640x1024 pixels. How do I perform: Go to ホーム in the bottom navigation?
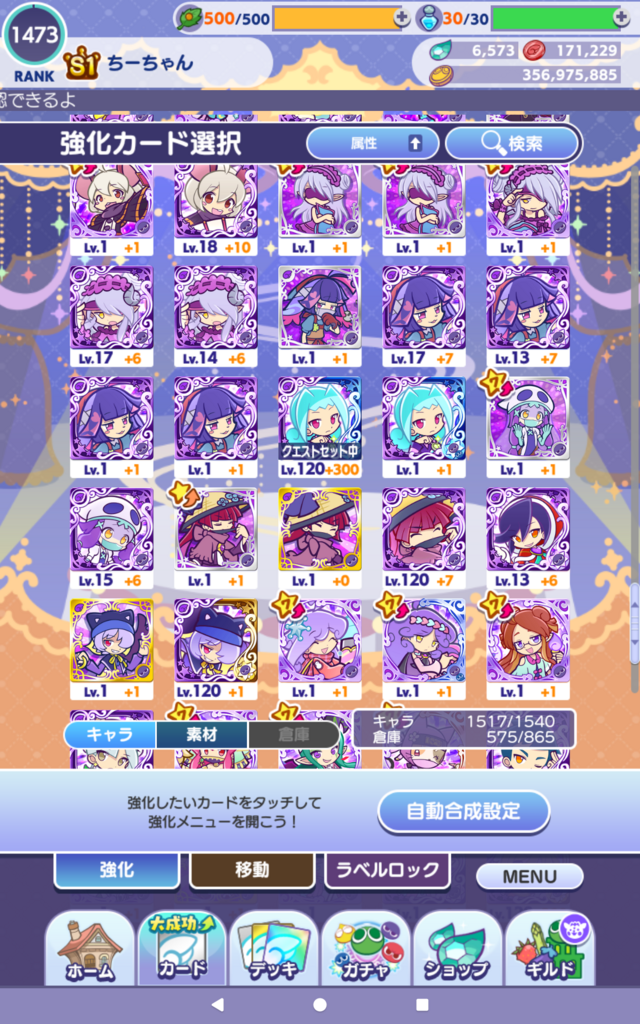[x=89, y=948]
